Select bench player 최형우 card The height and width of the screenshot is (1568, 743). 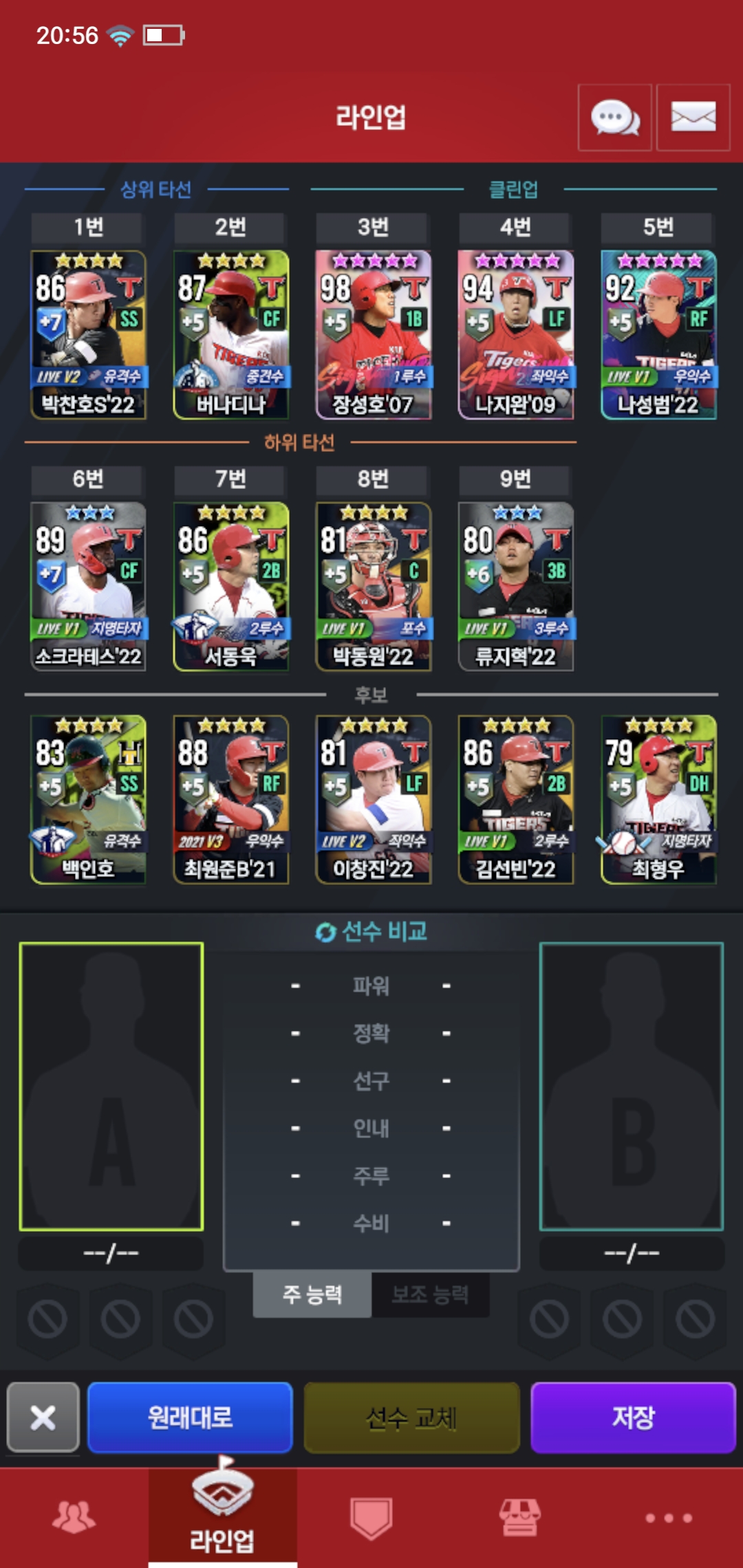pyautogui.click(x=658, y=799)
